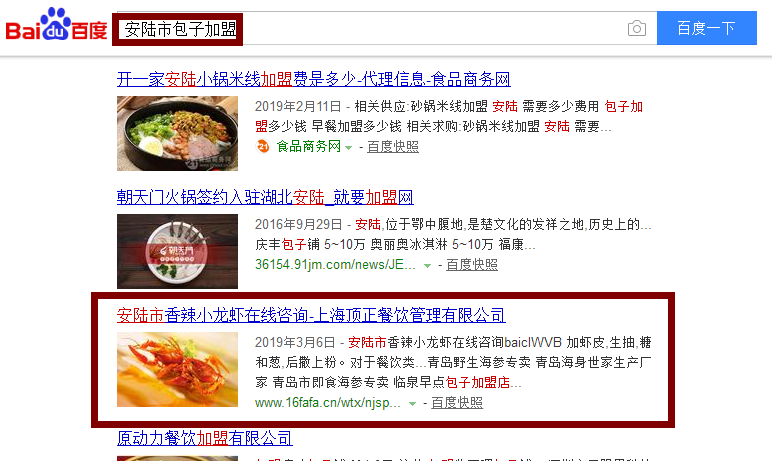The image size is (772, 461).
Task: Open the result 开一家安陆小锅米线加盟费是多少
Action: coord(313,79)
